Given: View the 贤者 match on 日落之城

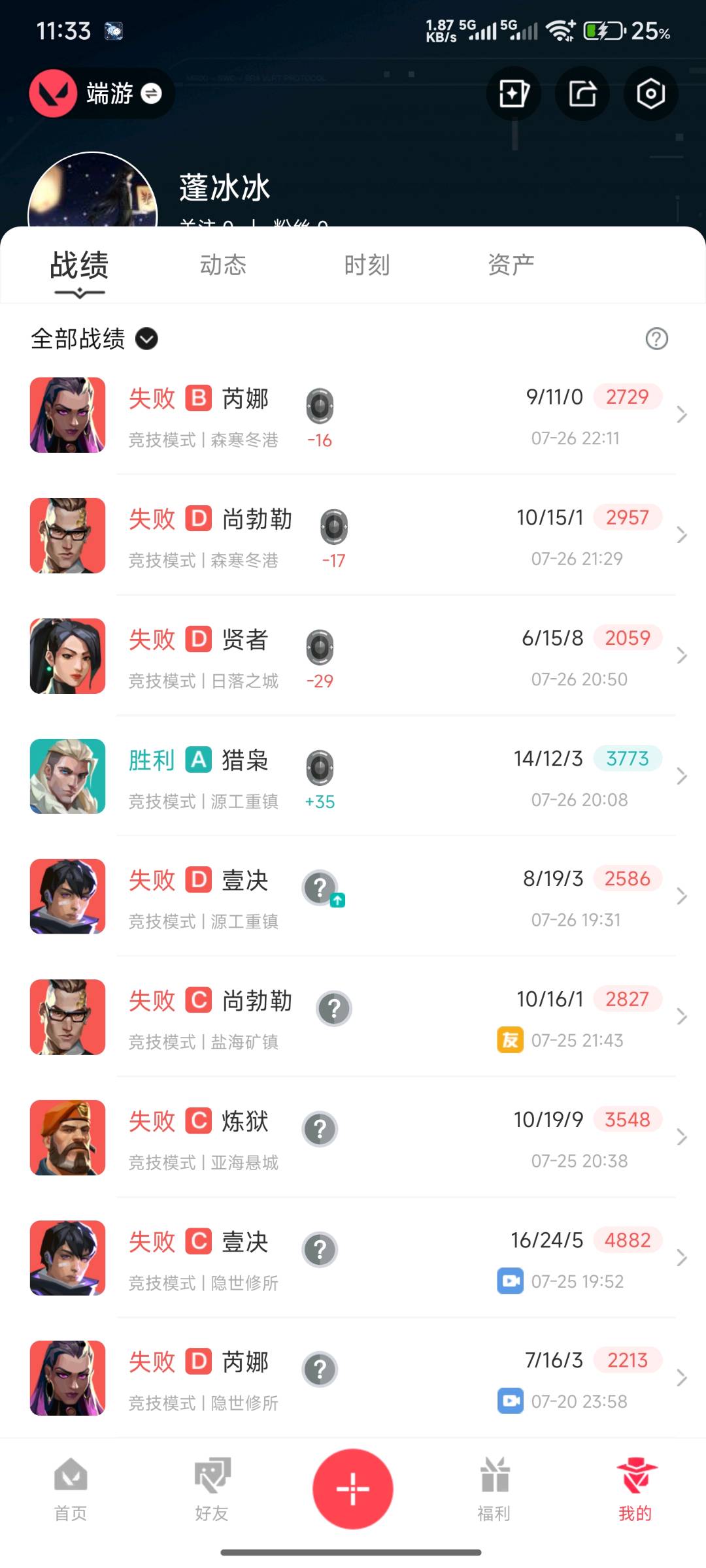Looking at the screenshot, I should coord(353,657).
